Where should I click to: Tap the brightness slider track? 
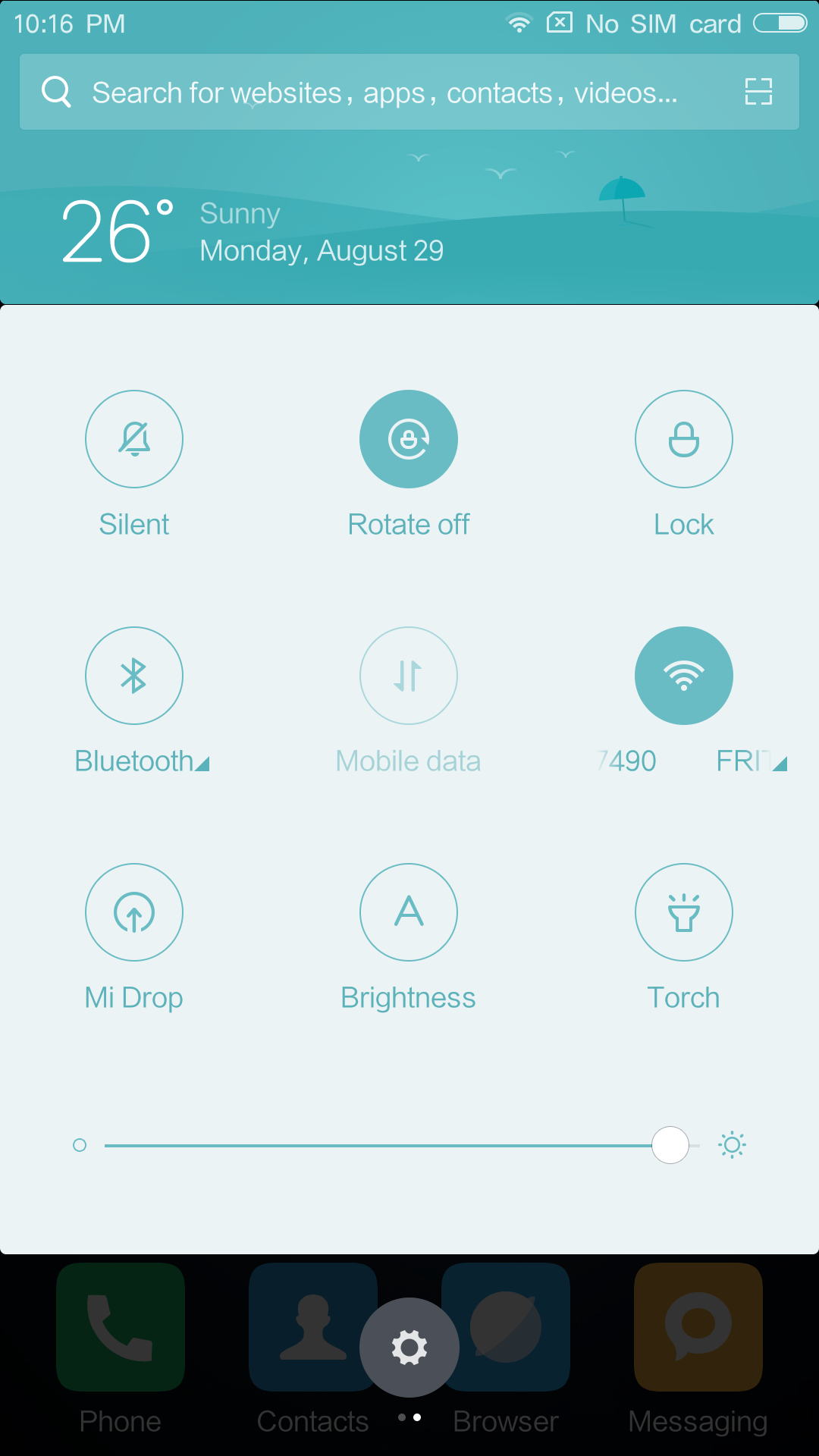402,1145
